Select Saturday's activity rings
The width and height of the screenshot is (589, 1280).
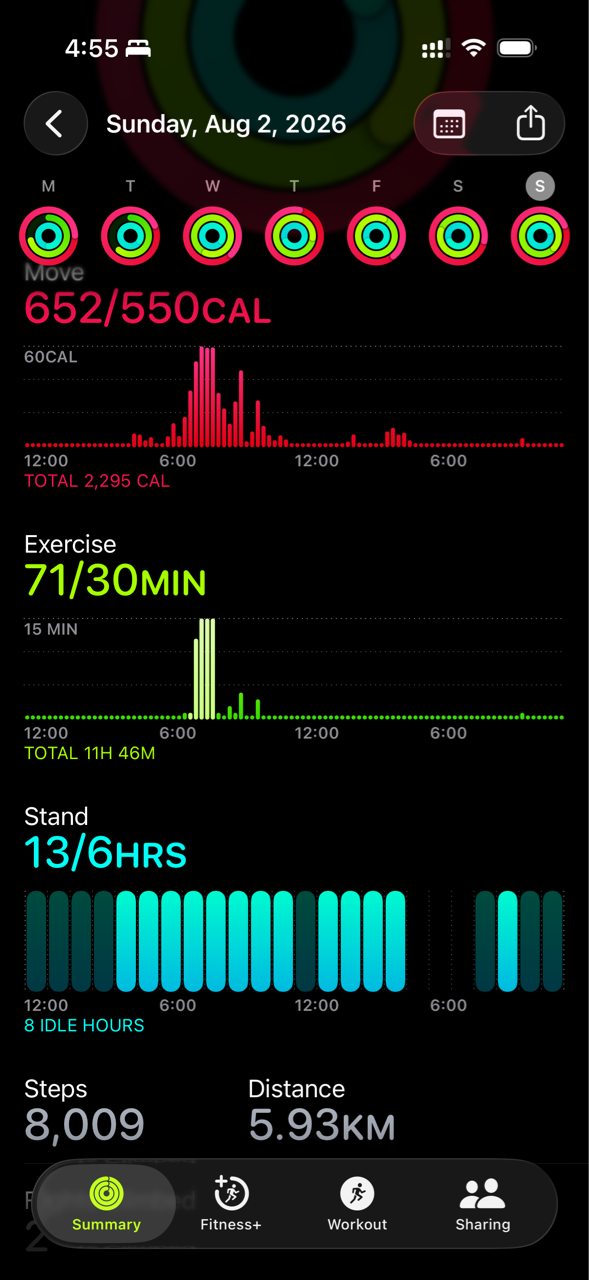[x=458, y=236]
